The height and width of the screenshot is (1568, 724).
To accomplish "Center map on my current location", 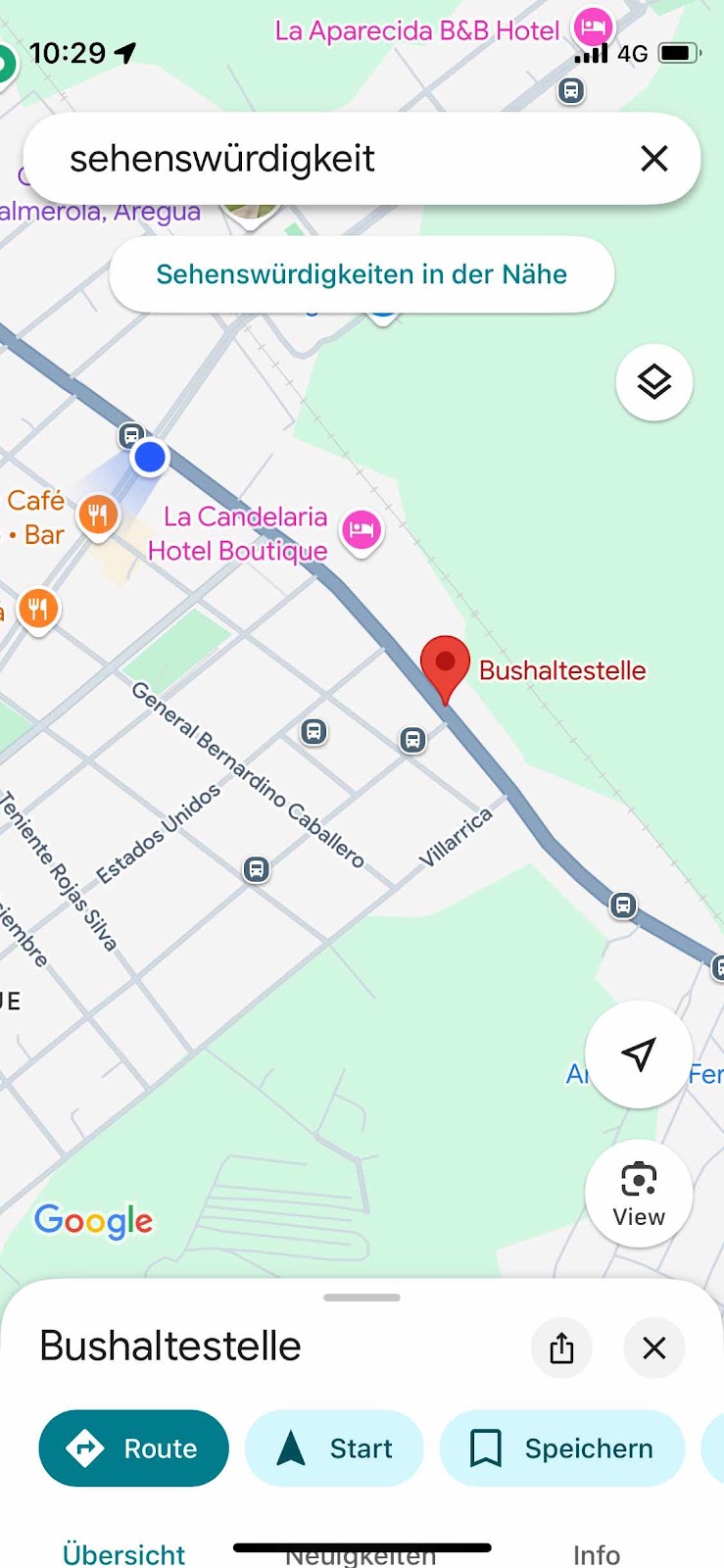I will (x=638, y=1054).
